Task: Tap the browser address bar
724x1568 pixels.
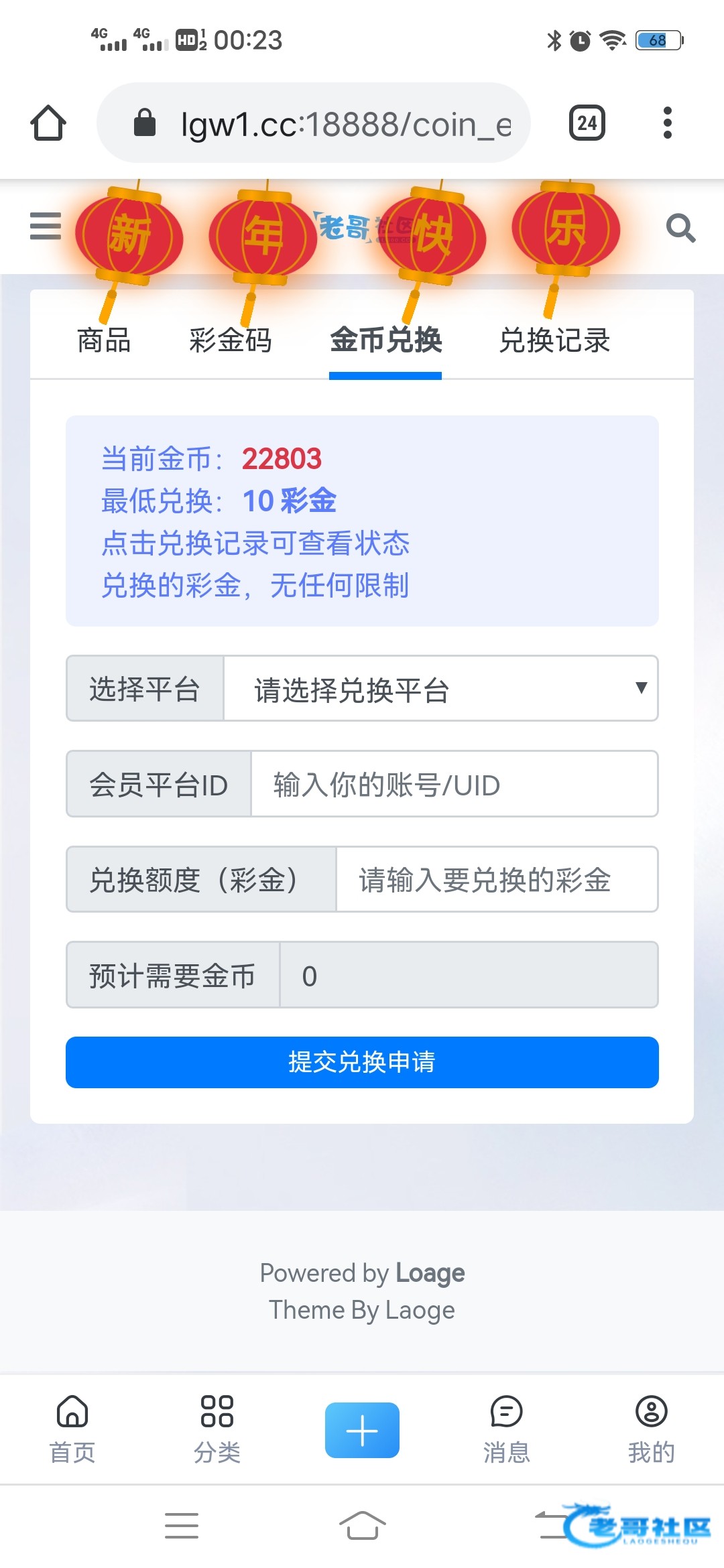Action: coord(314,123)
